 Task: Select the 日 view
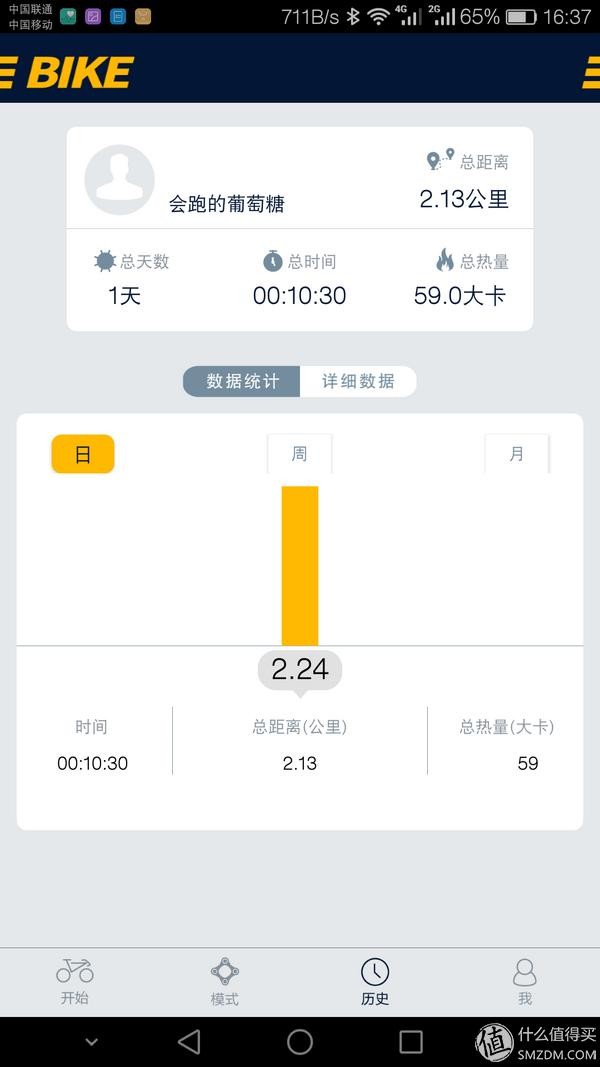click(83, 454)
